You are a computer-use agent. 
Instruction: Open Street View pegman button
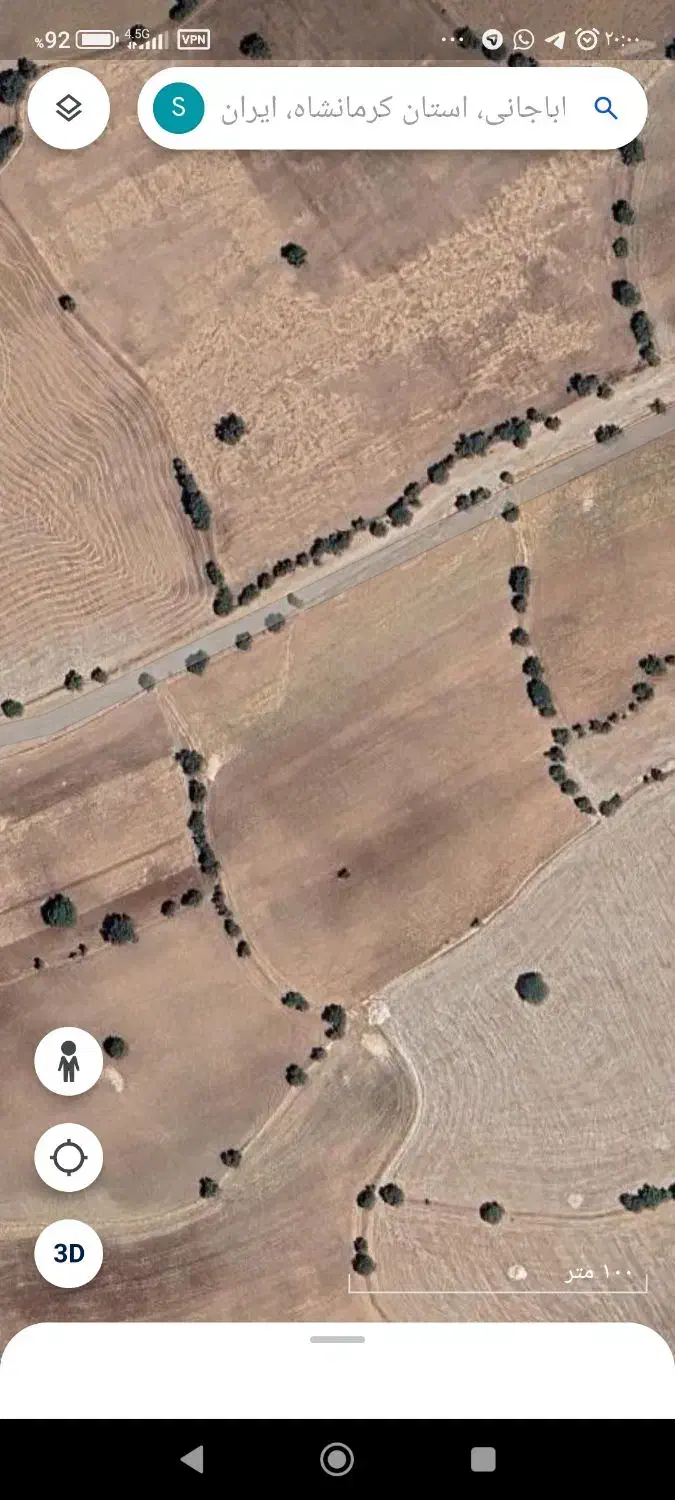click(68, 1061)
